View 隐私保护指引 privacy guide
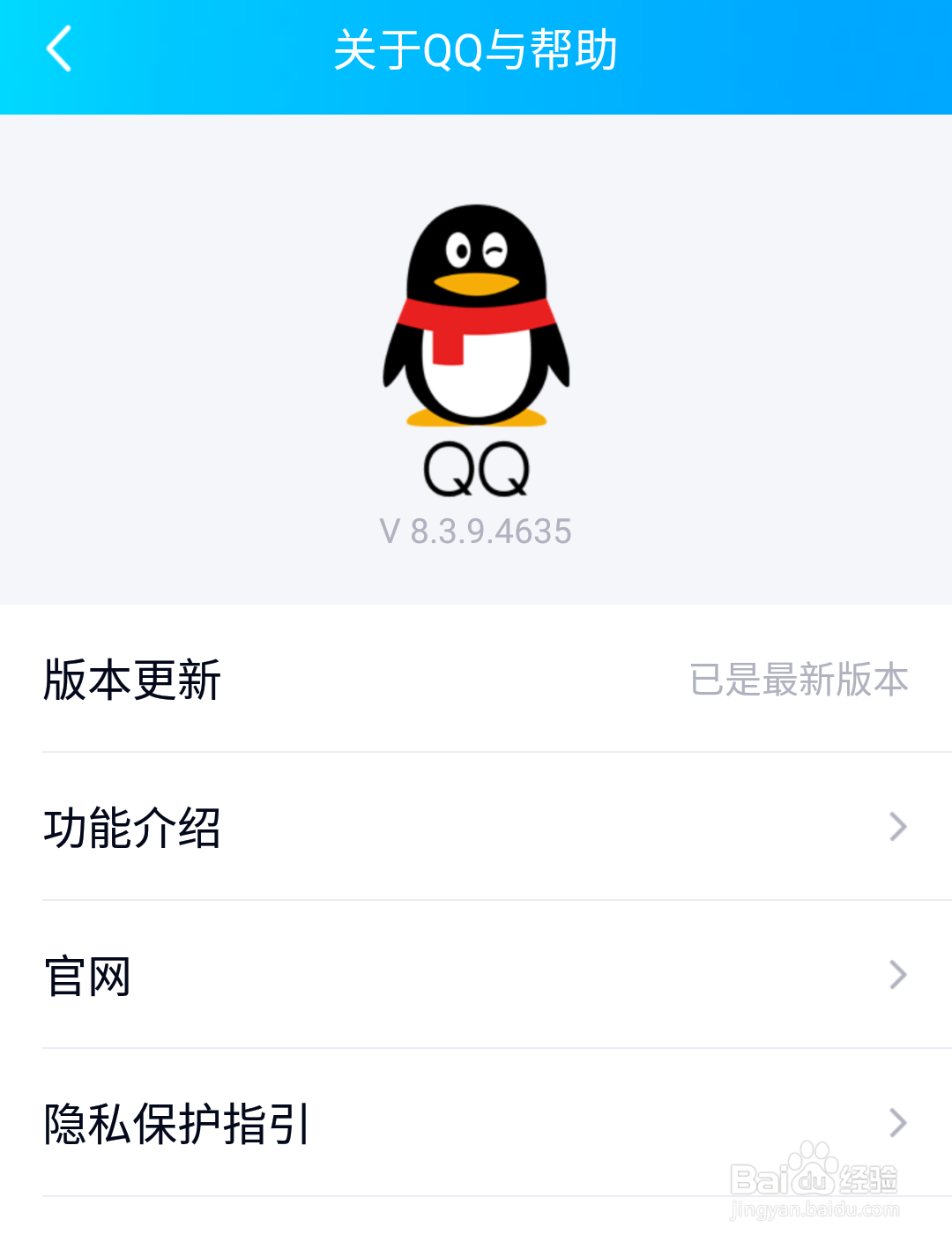Viewport: 952px width, 1242px height. 476,1123
